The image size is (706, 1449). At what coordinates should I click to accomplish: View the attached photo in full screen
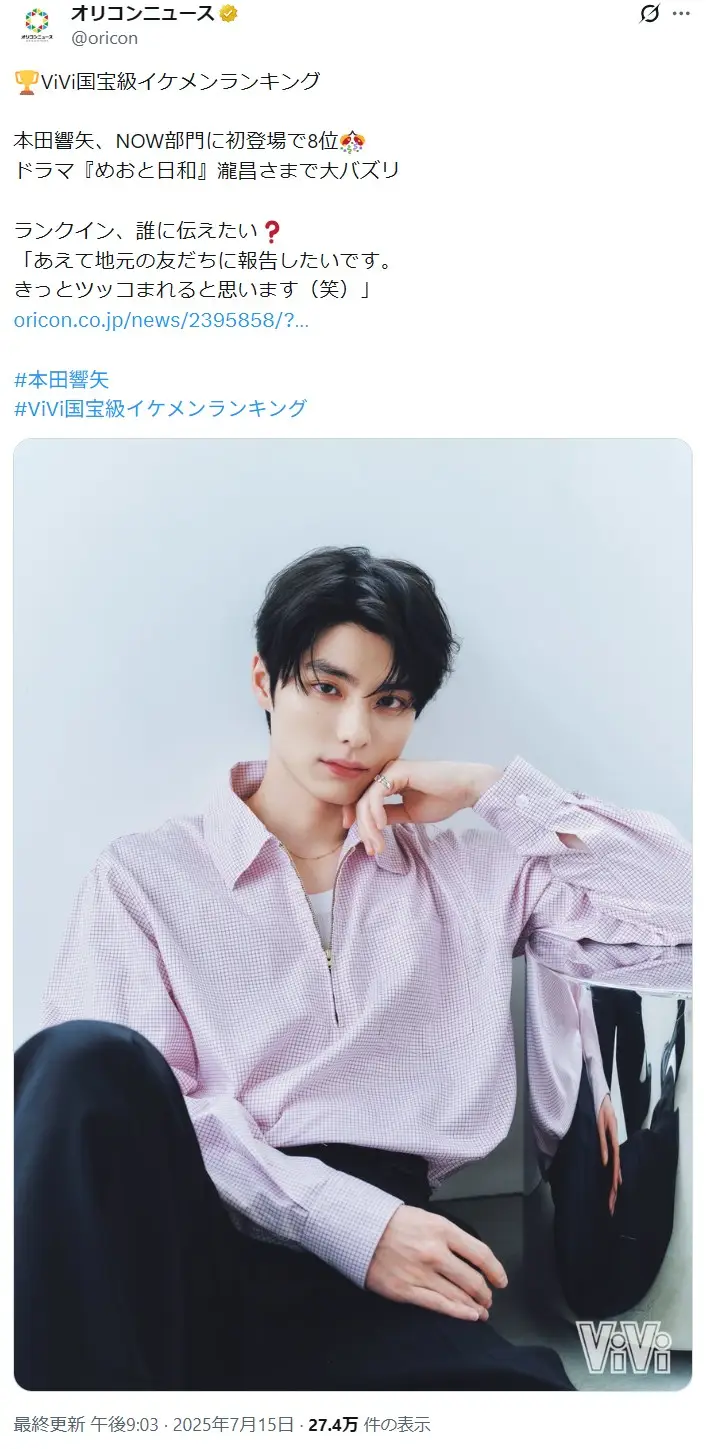coord(352,913)
